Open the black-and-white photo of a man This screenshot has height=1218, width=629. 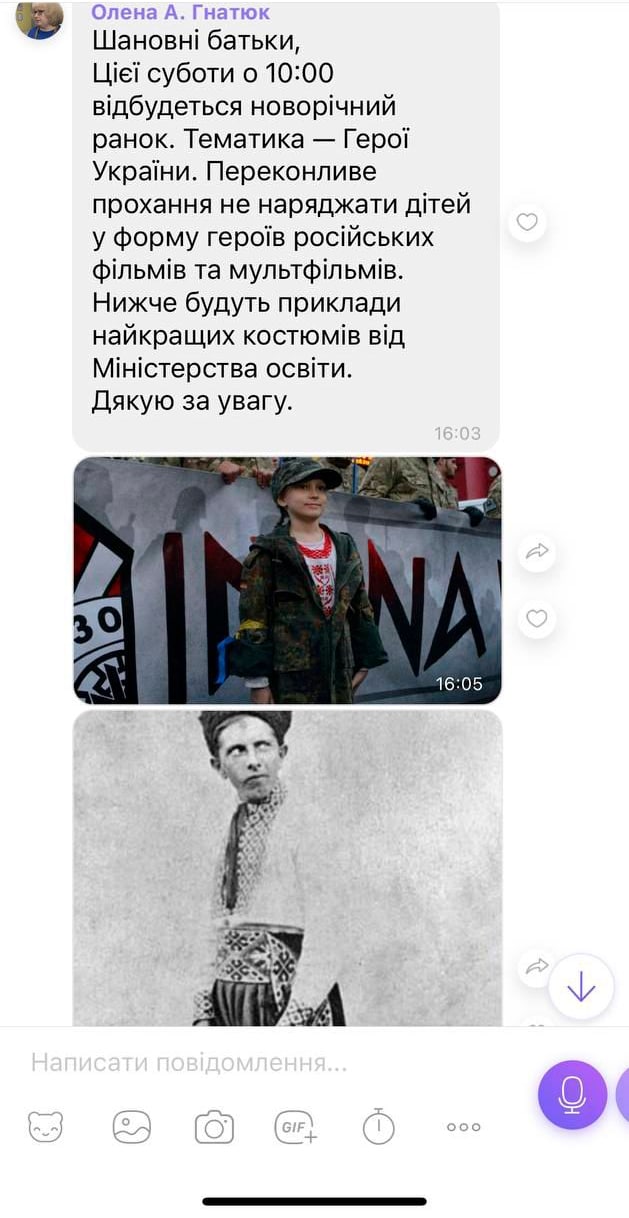tap(287, 867)
